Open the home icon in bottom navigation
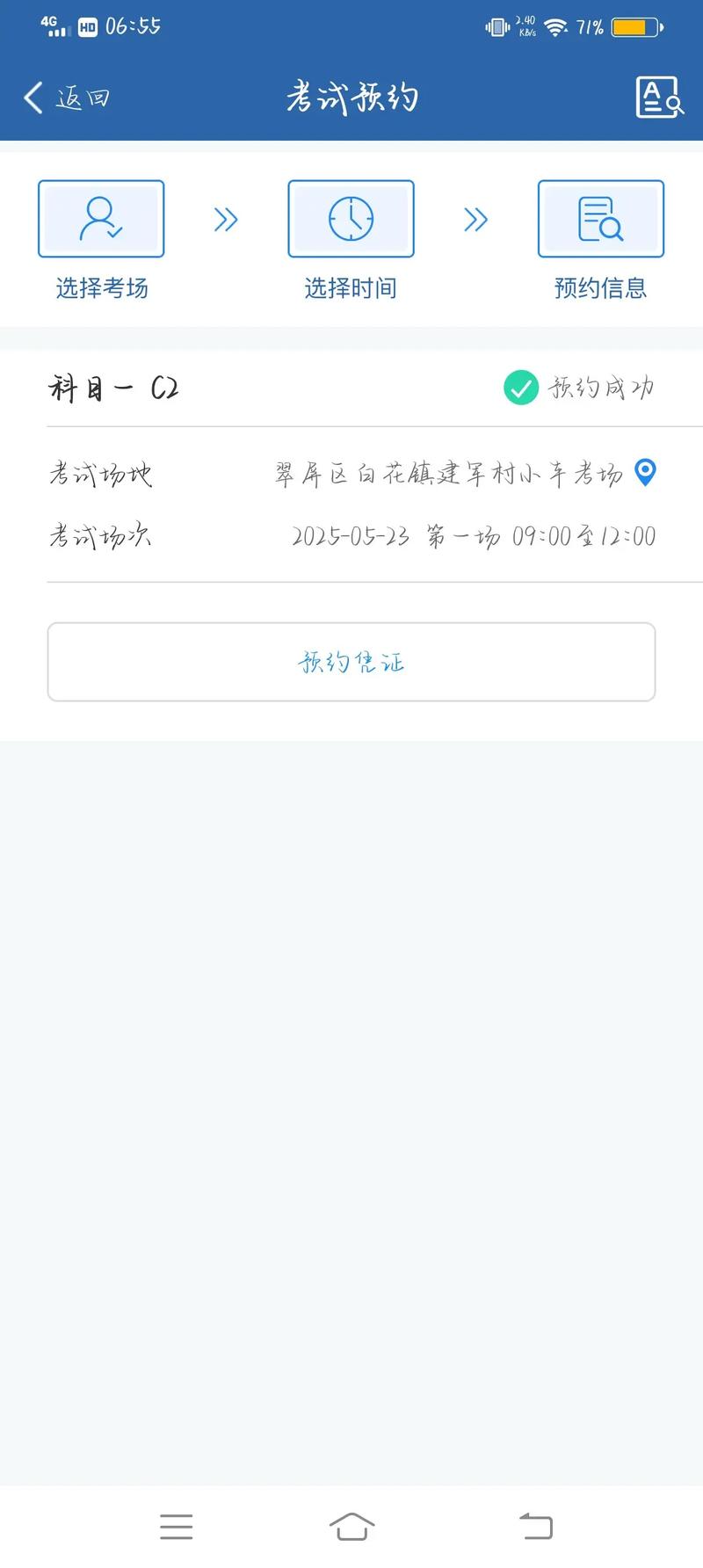This screenshot has width=703, height=1568. [351, 1527]
